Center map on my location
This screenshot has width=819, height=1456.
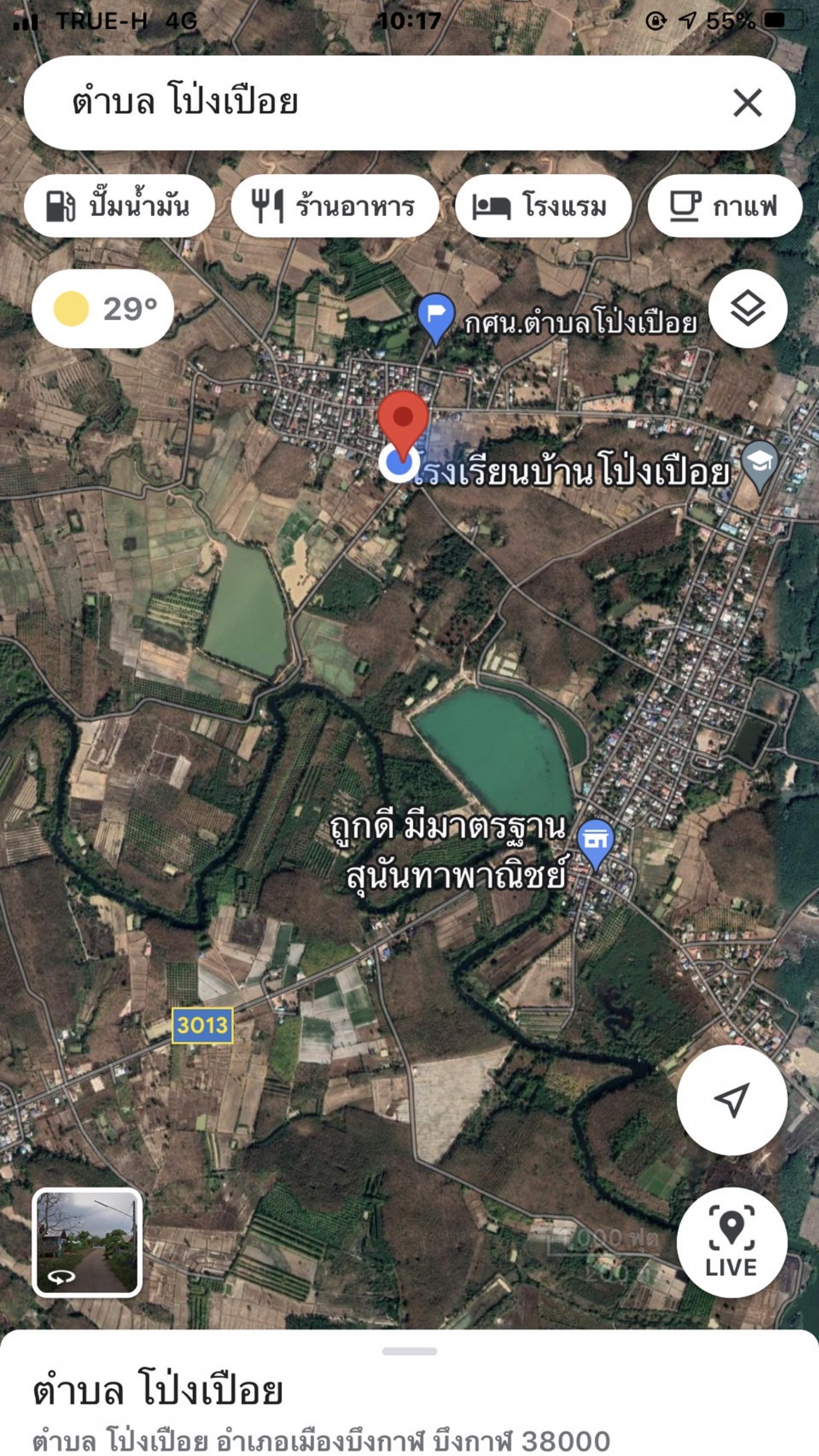point(732,1099)
